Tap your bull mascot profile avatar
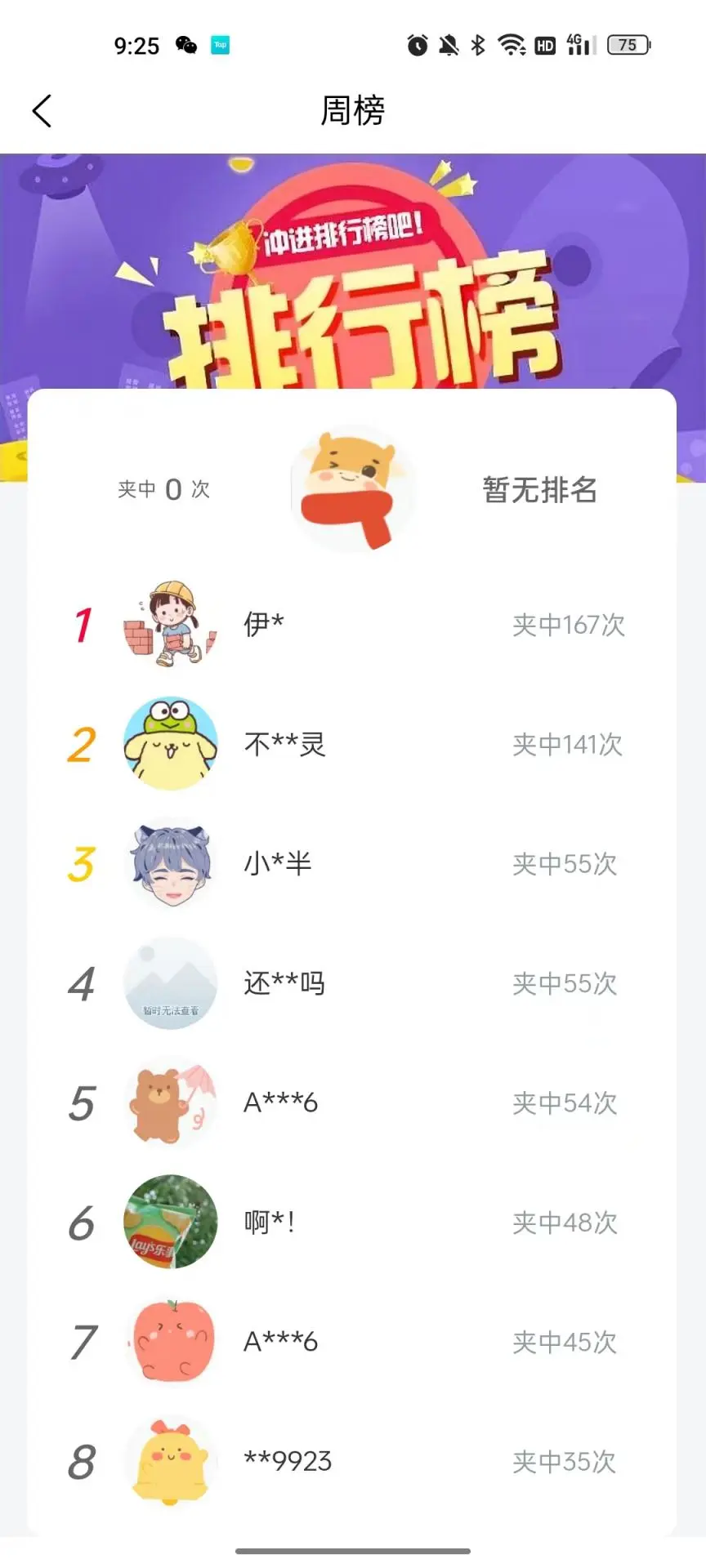Viewport: 706px width, 1568px height. (353, 490)
